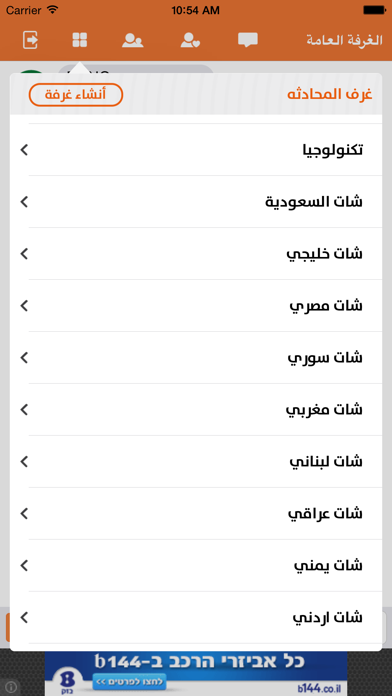Select the شات اردني room
Screen dimensions: 392x696
click(x=196, y=617)
